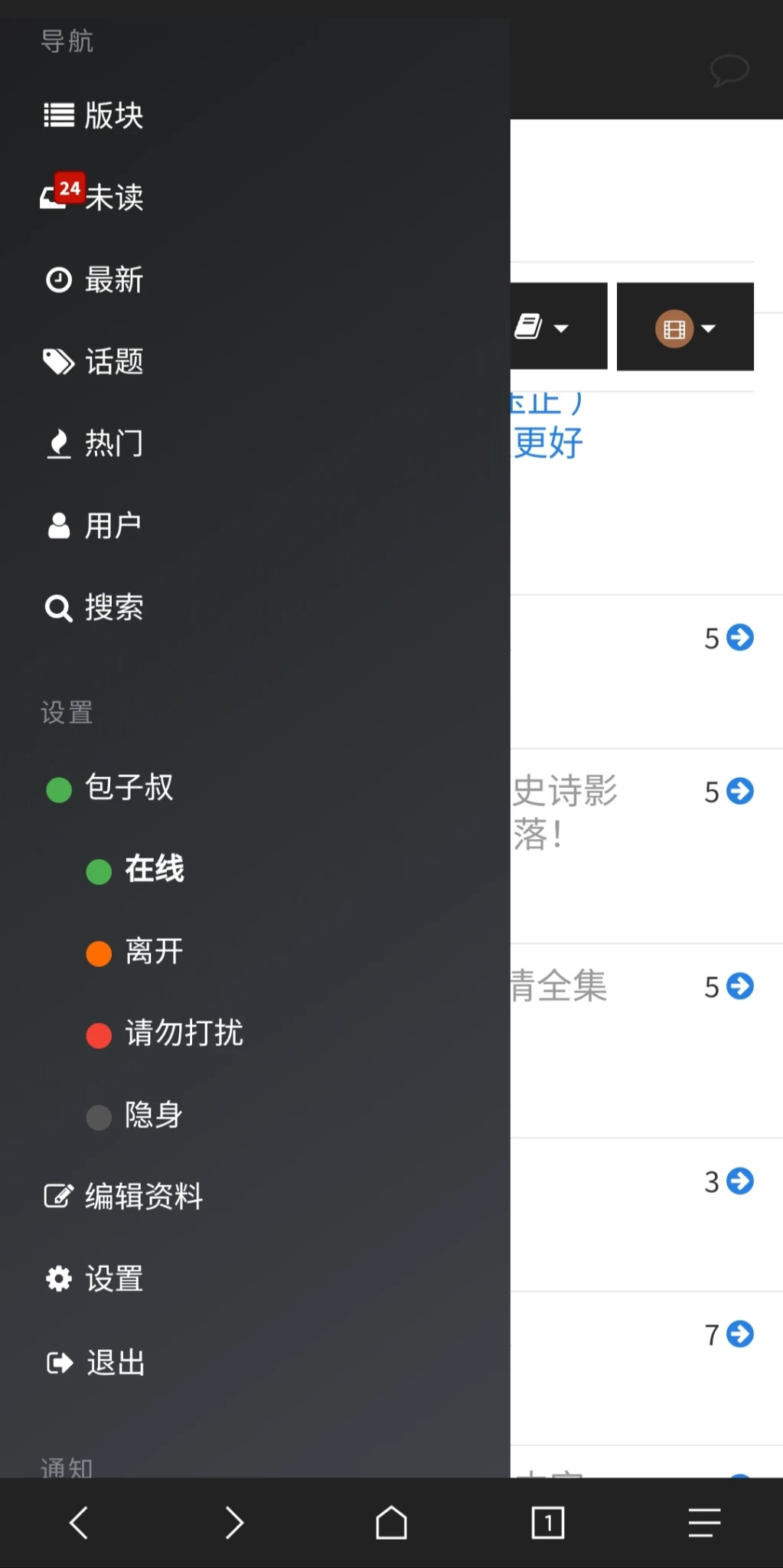This screenshot has width=783, height=1568.
Task: Open browser tabs switcher
Action: click(x=547, y=1522)
